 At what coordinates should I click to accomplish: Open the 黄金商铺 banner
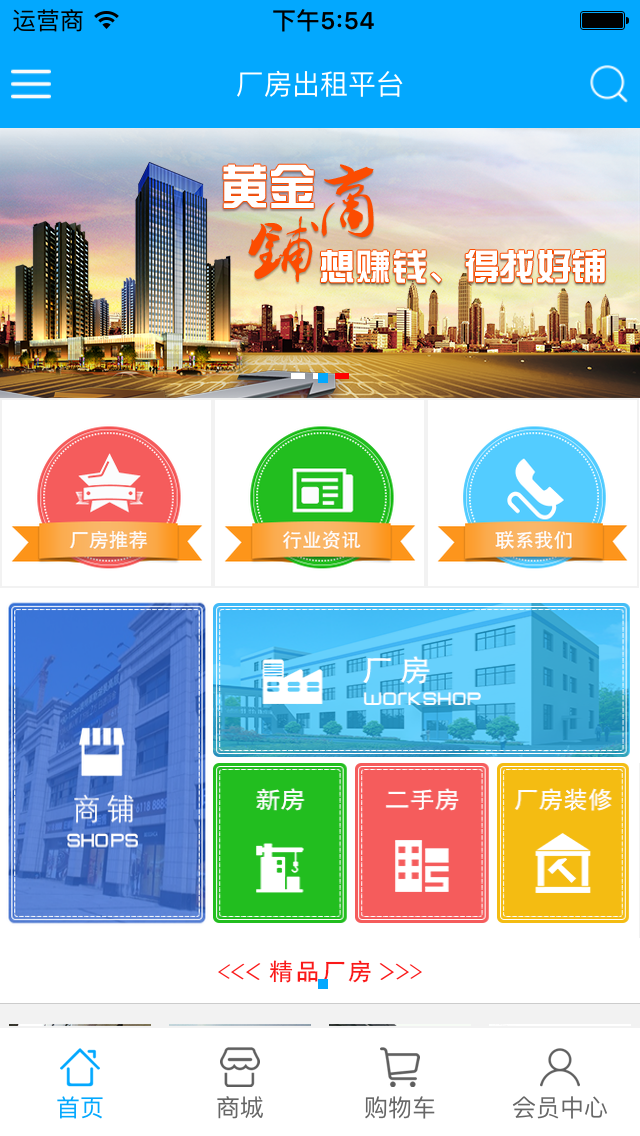pos(320,262)
